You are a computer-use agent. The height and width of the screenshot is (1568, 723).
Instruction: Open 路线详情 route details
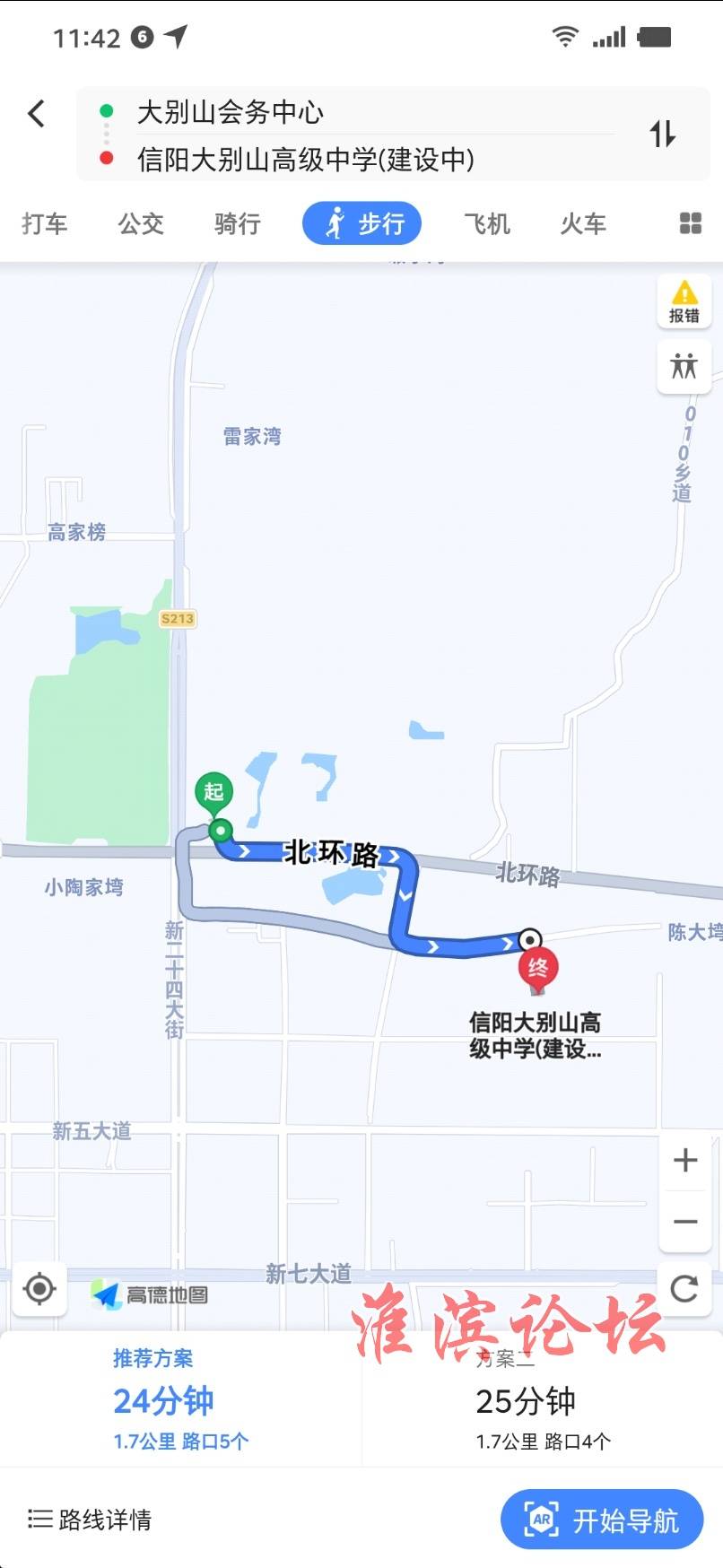[x=90, y=1520]
